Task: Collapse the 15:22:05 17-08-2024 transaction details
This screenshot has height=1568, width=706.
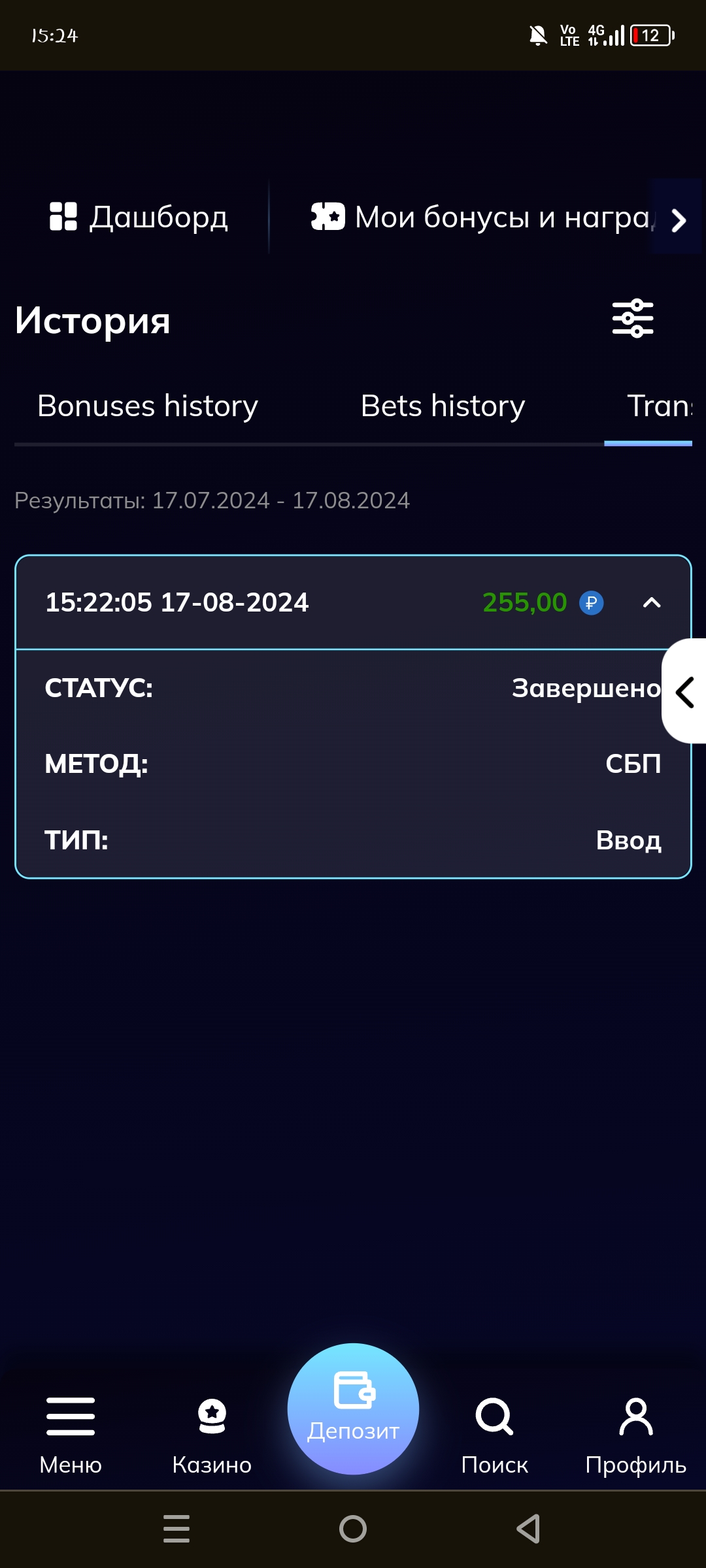Action: tap(652, 602)
